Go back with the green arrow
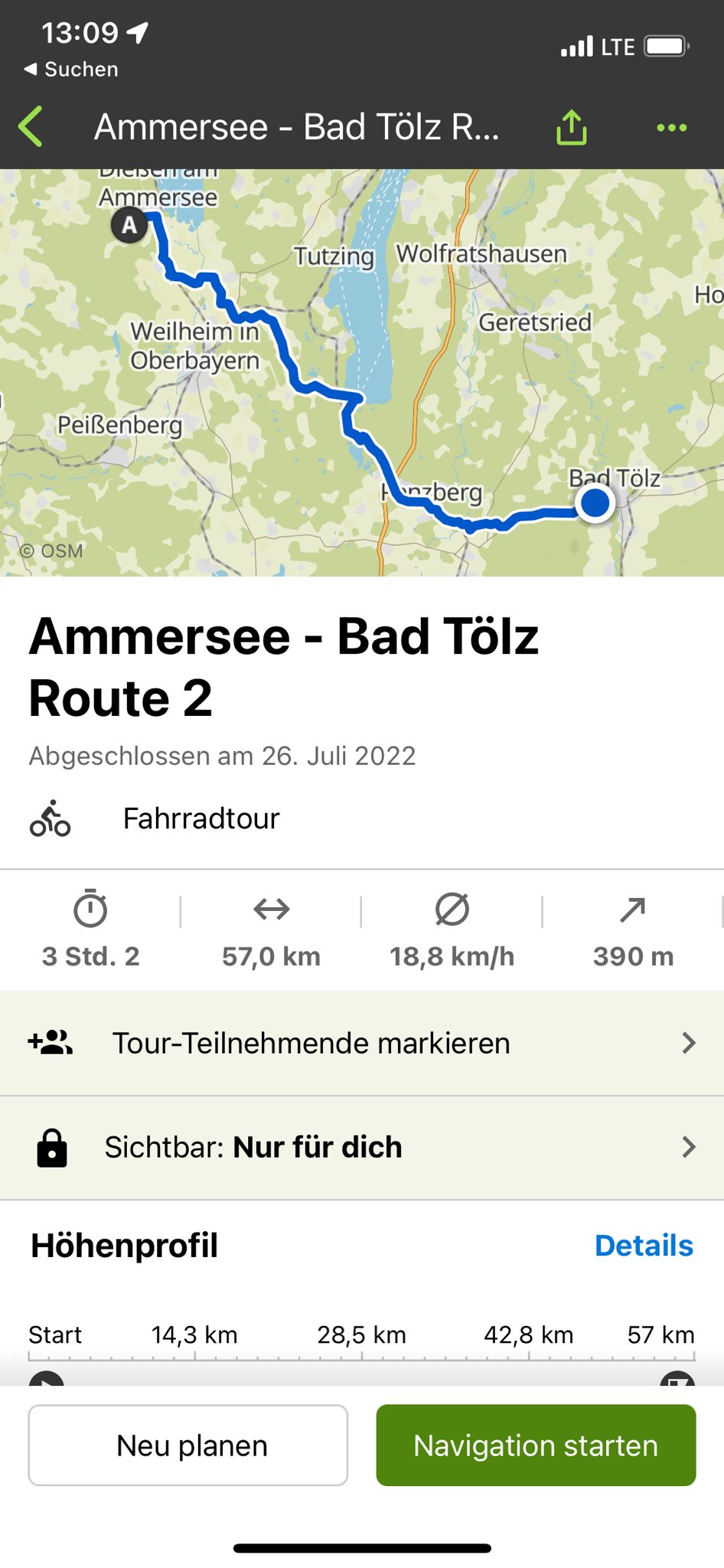The width and height of the screenshot is (724, 1568). coord(31,127)
